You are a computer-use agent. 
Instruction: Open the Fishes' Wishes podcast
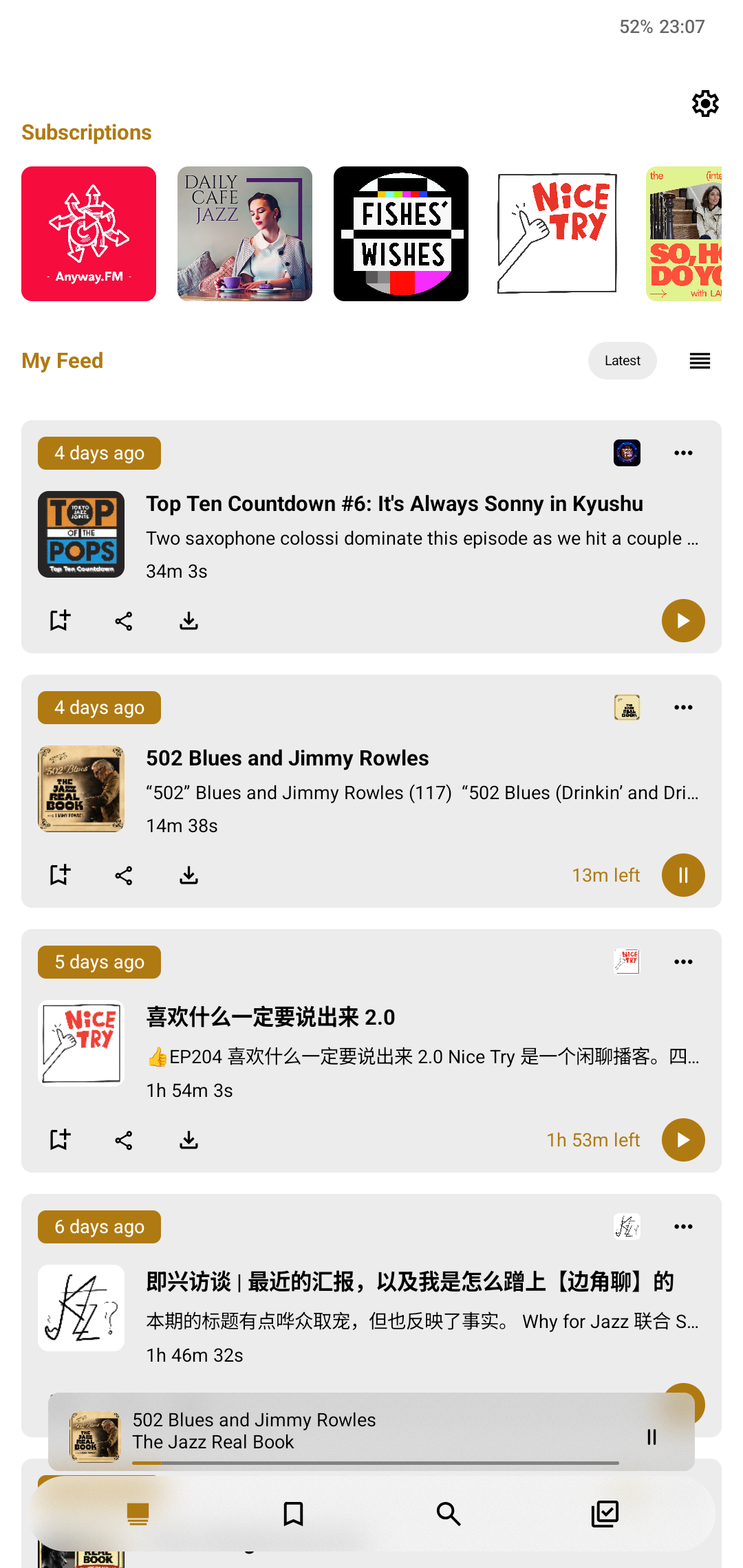pyautogui.click(x=401, y=234)
